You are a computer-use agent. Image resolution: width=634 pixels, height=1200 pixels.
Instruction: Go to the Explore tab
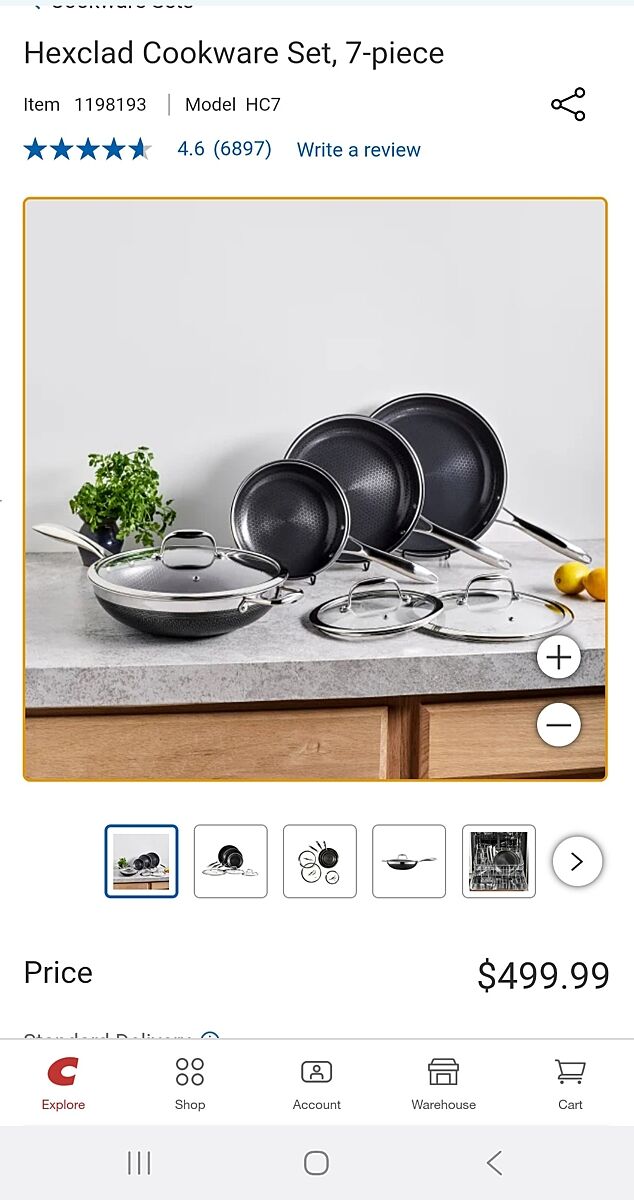[x=63, y=1084]
